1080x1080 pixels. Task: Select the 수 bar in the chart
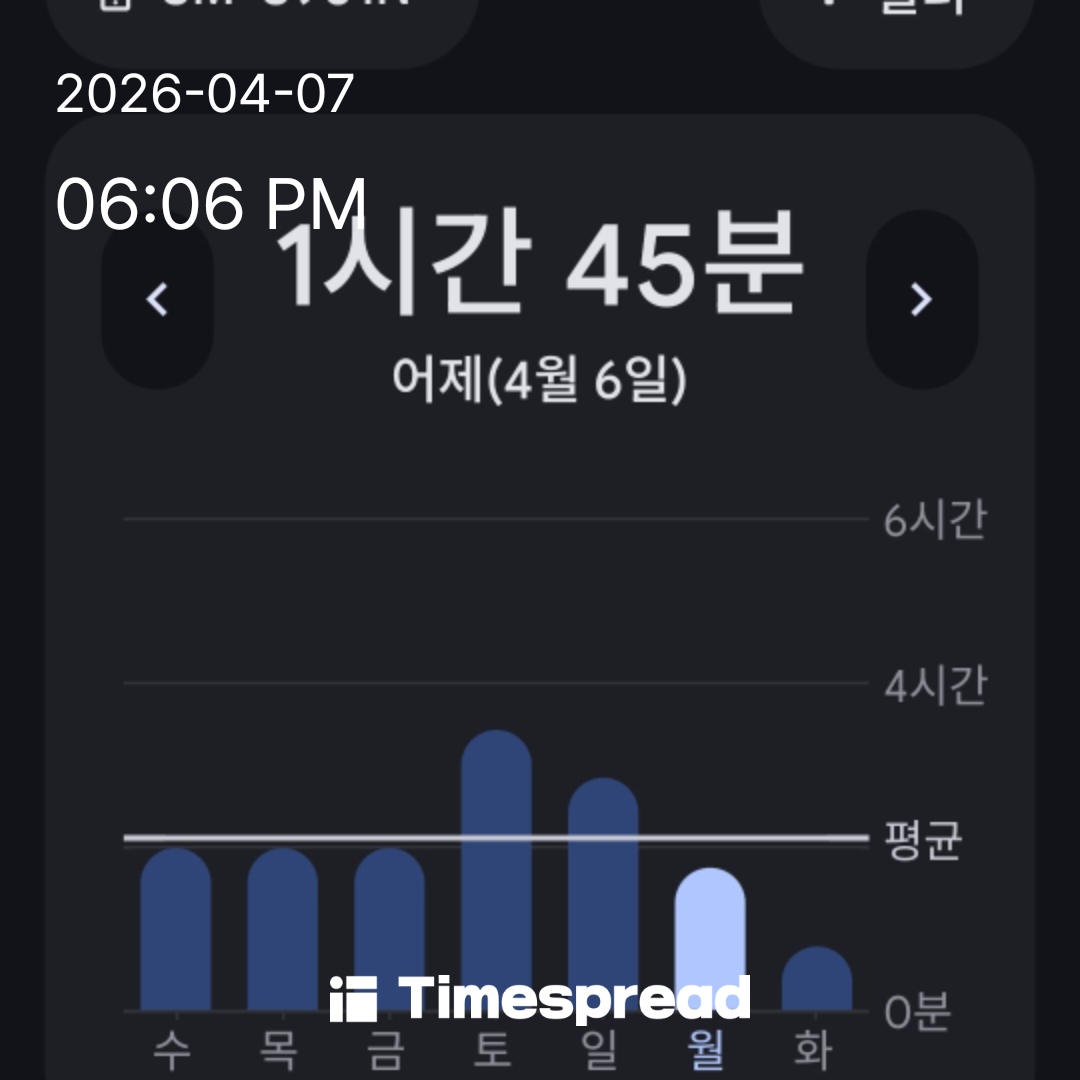click(x=176, y=929)
